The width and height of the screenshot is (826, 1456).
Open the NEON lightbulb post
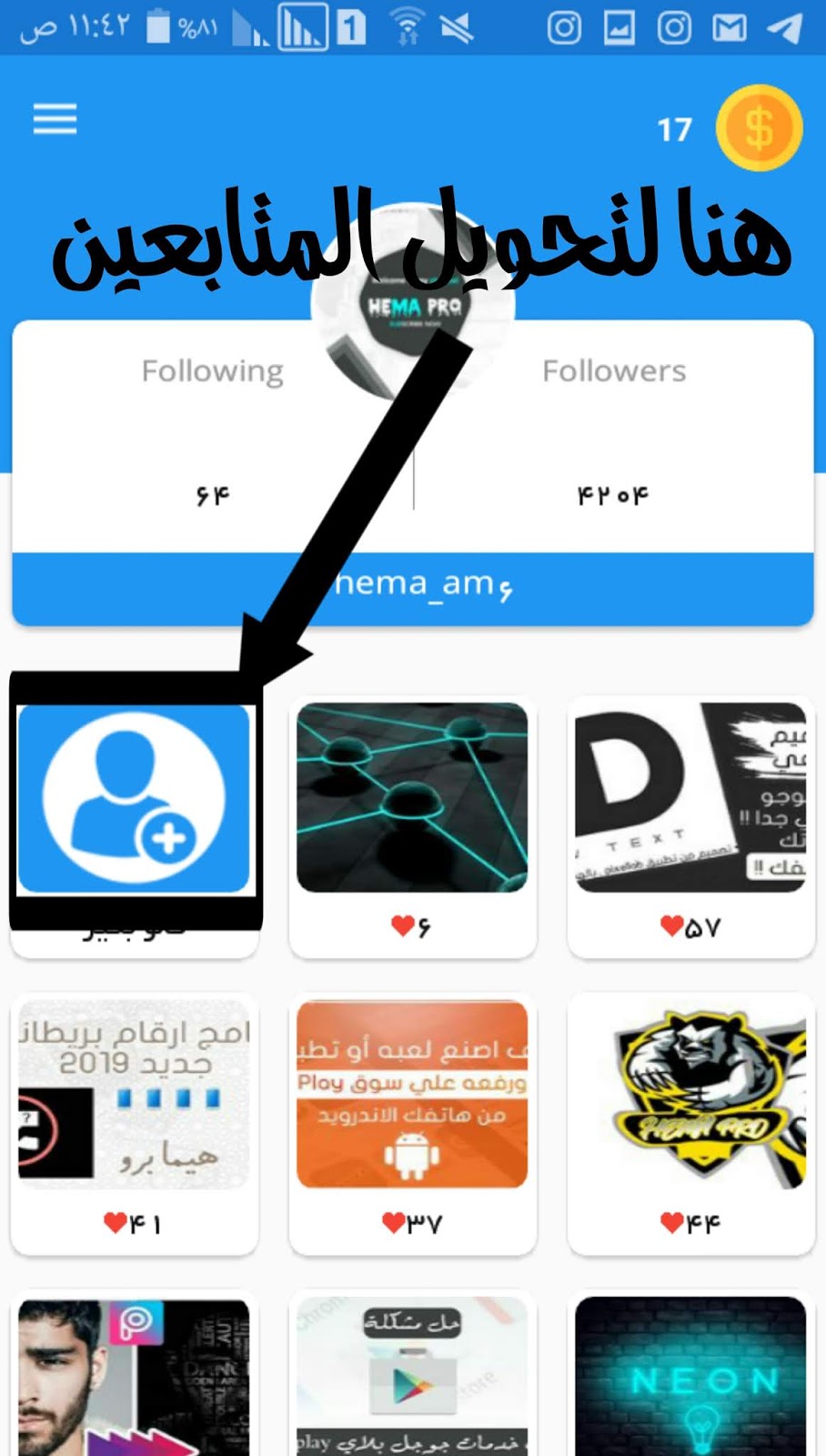[690, 1376]
